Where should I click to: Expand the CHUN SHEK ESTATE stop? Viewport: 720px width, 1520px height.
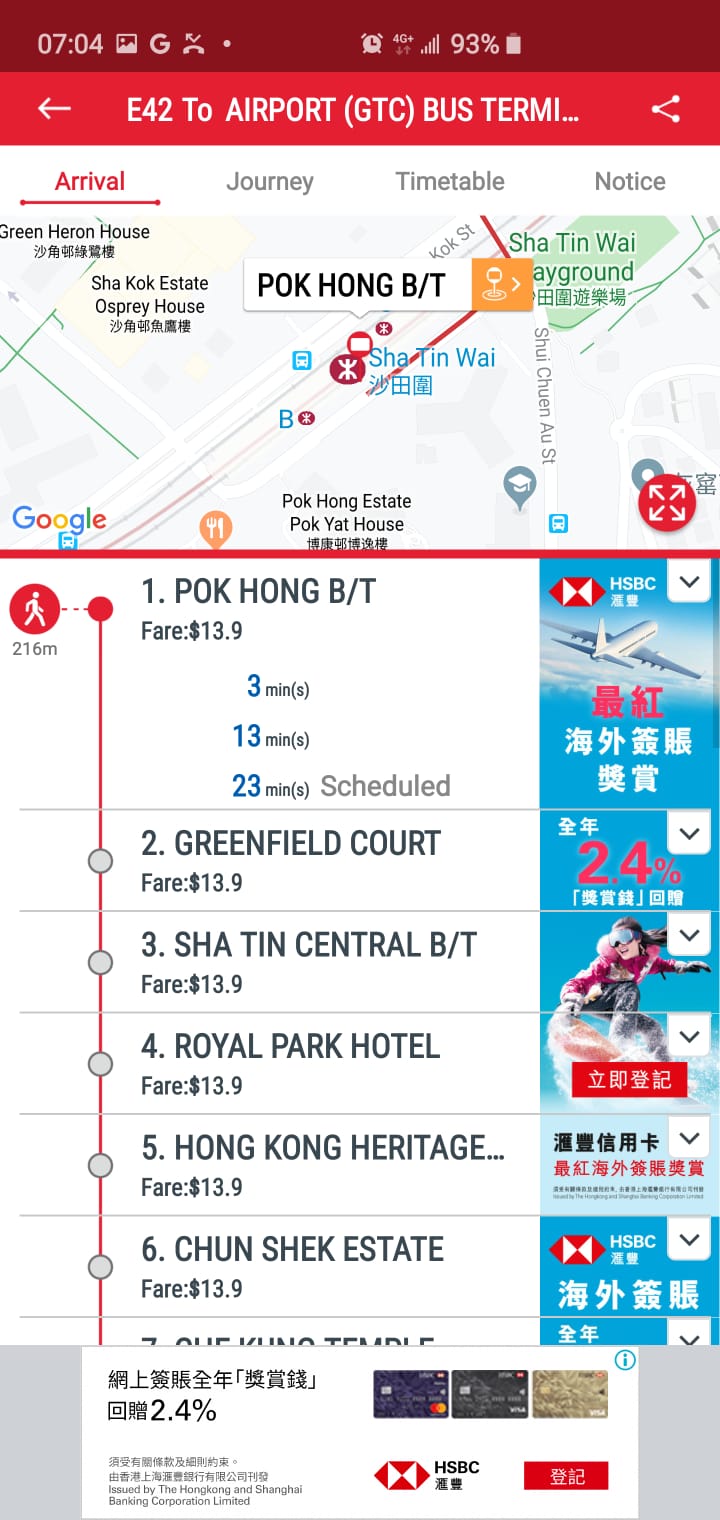click(689, 1240)
